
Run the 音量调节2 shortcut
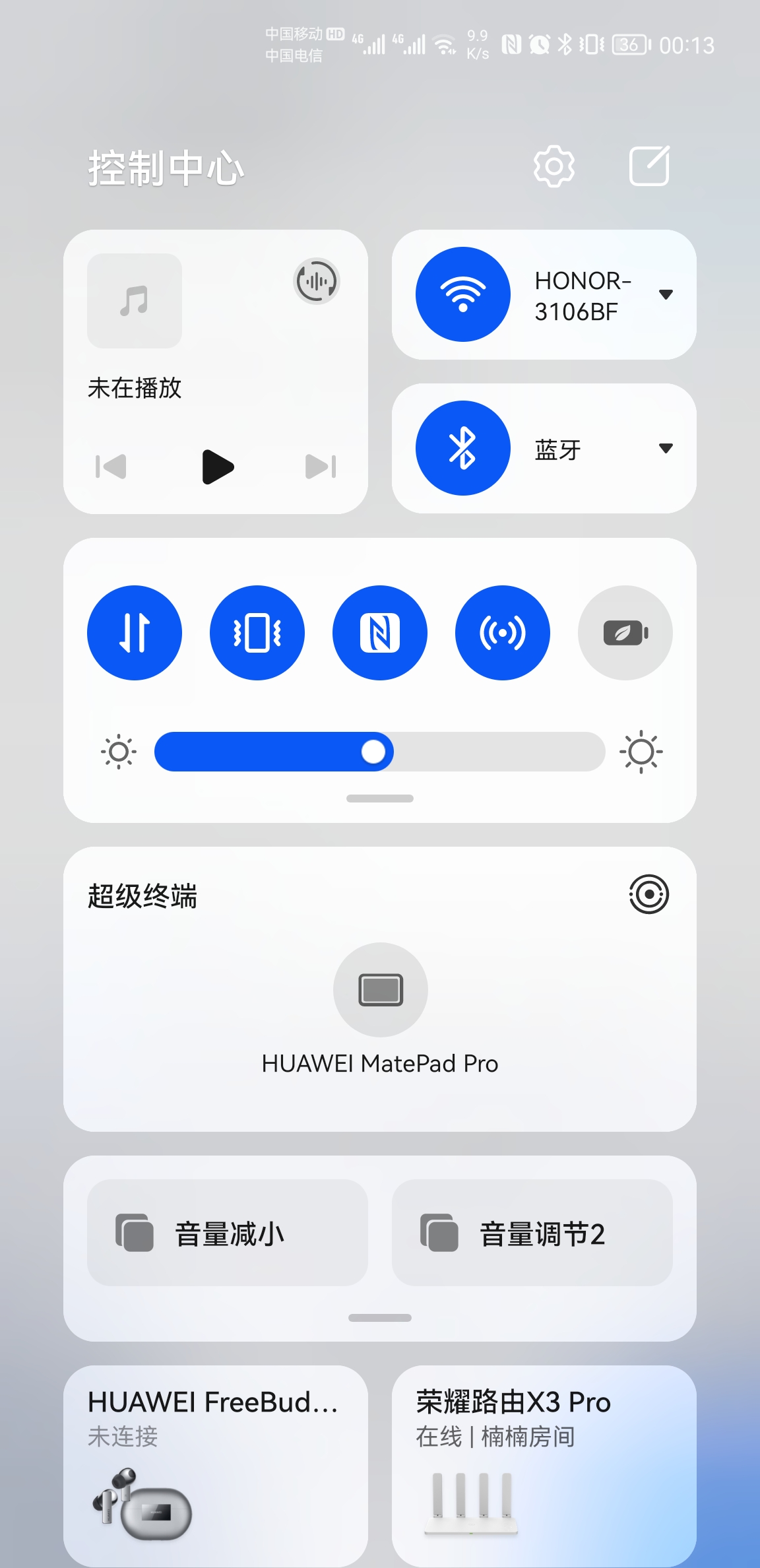tap(532, 1233)
